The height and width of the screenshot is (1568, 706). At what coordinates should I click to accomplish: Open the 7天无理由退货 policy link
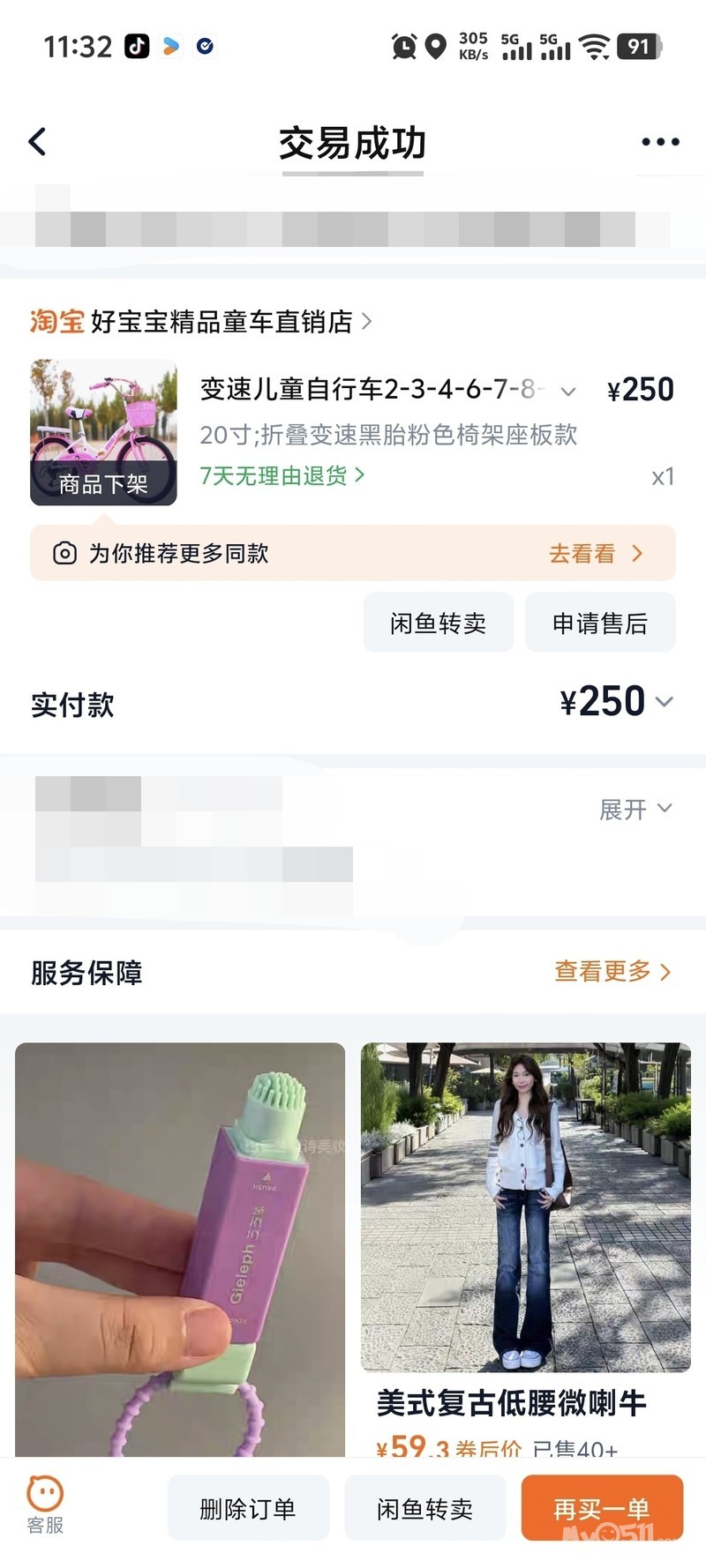tap(282, 476)
